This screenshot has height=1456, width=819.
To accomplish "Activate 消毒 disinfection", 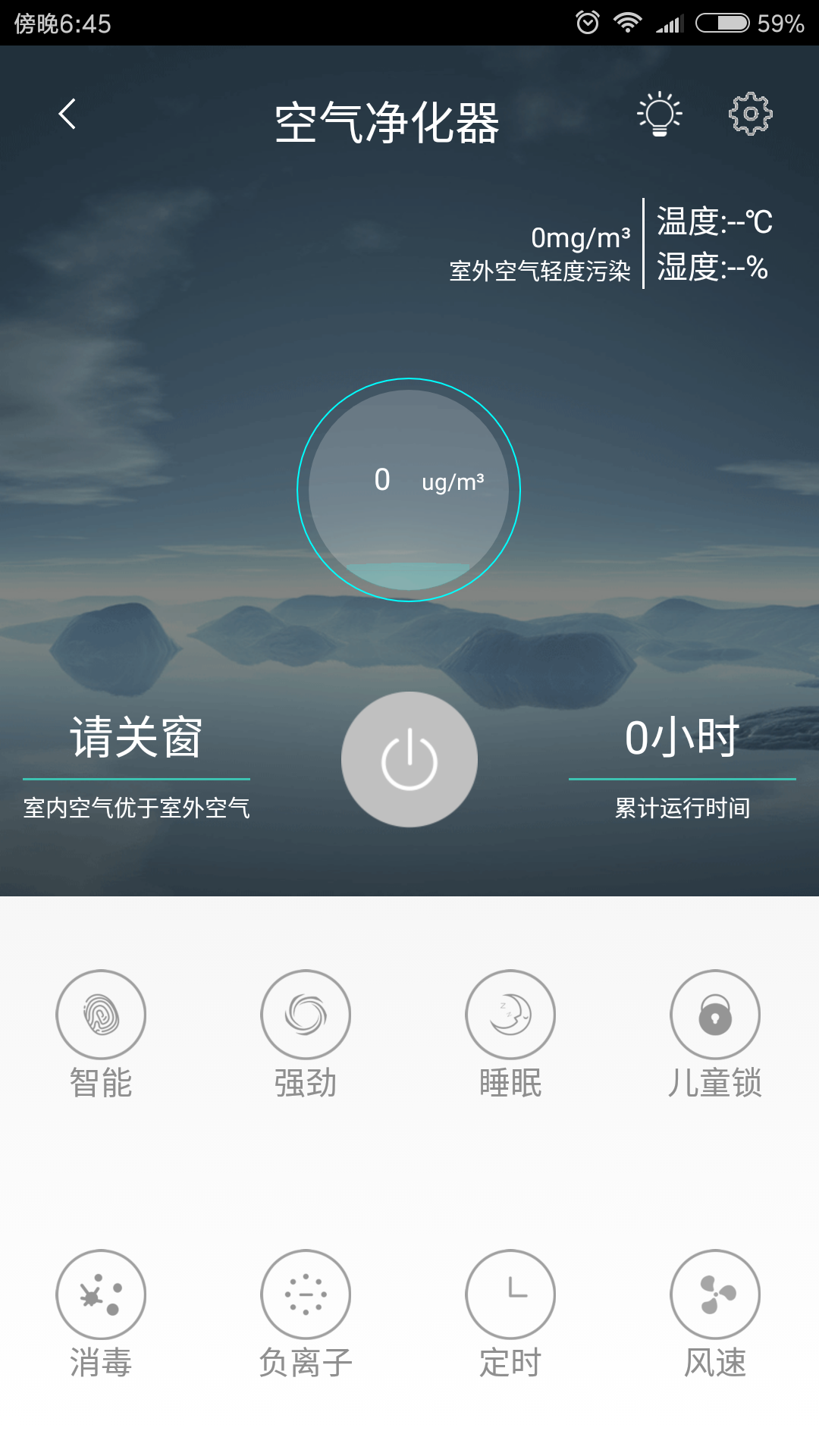I will (101, 1294).
